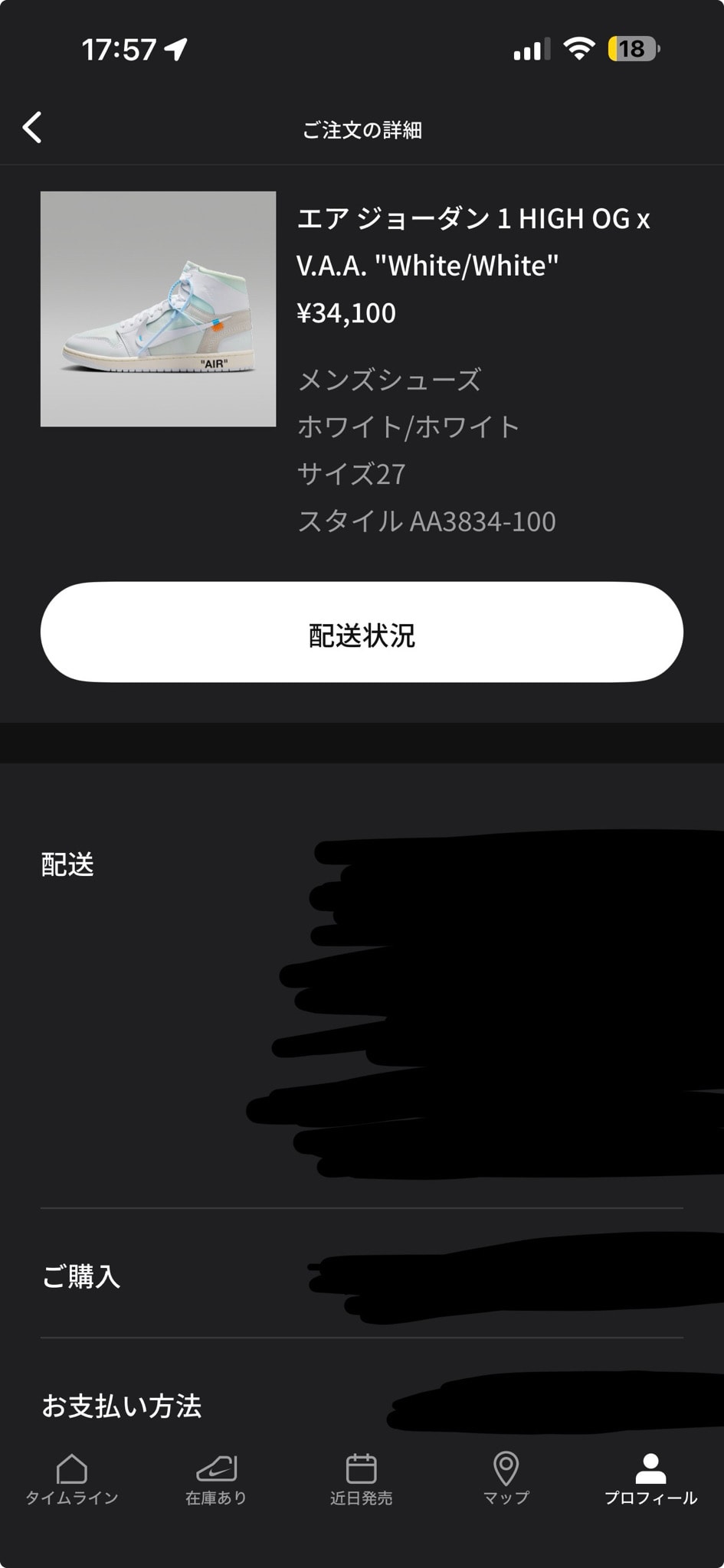
Task: Open the Air Jordan 1 product image
Action: [x=158, y=309]
